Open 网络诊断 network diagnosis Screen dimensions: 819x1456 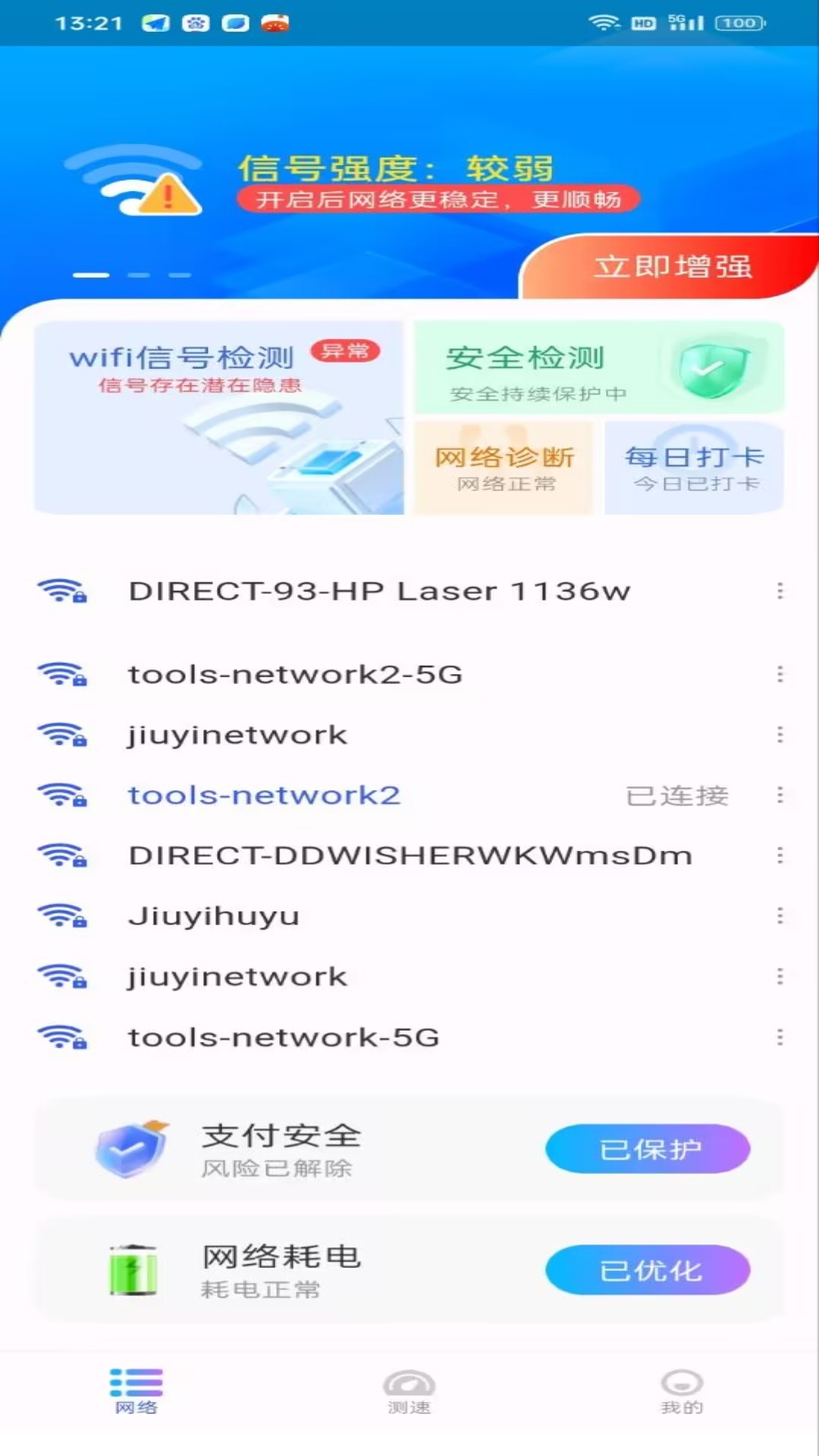[x=504, y=468]
